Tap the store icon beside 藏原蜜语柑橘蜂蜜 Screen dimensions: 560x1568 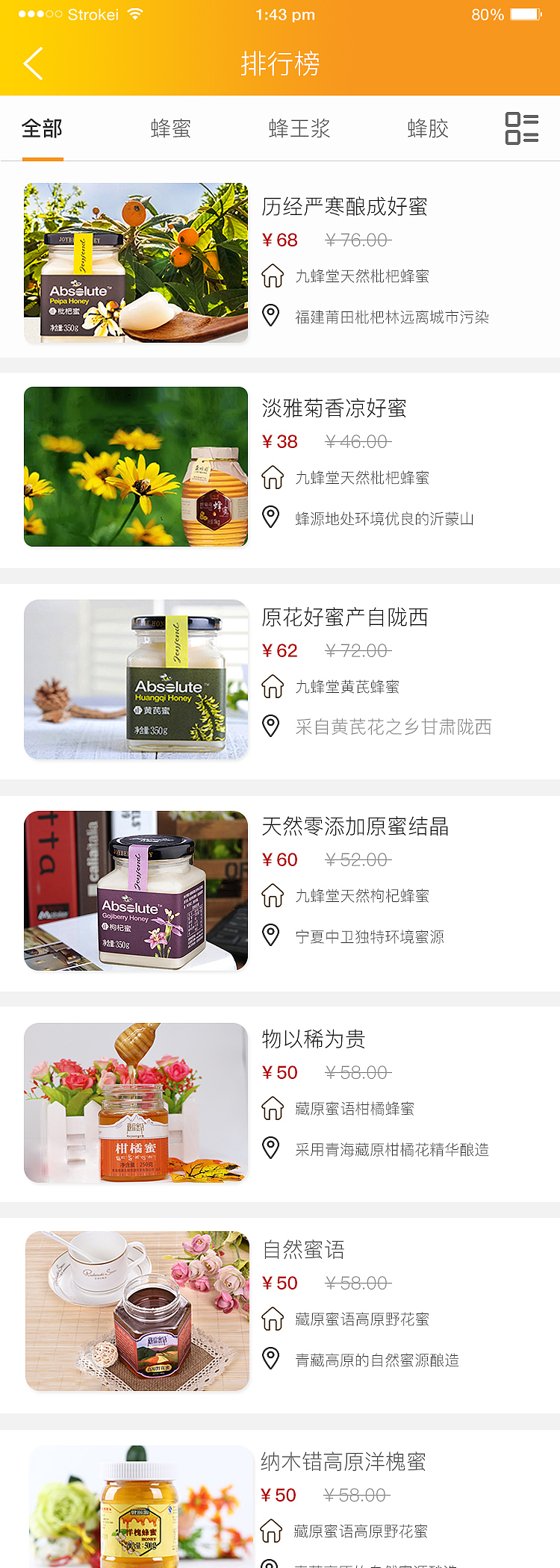coord(273,1109)
